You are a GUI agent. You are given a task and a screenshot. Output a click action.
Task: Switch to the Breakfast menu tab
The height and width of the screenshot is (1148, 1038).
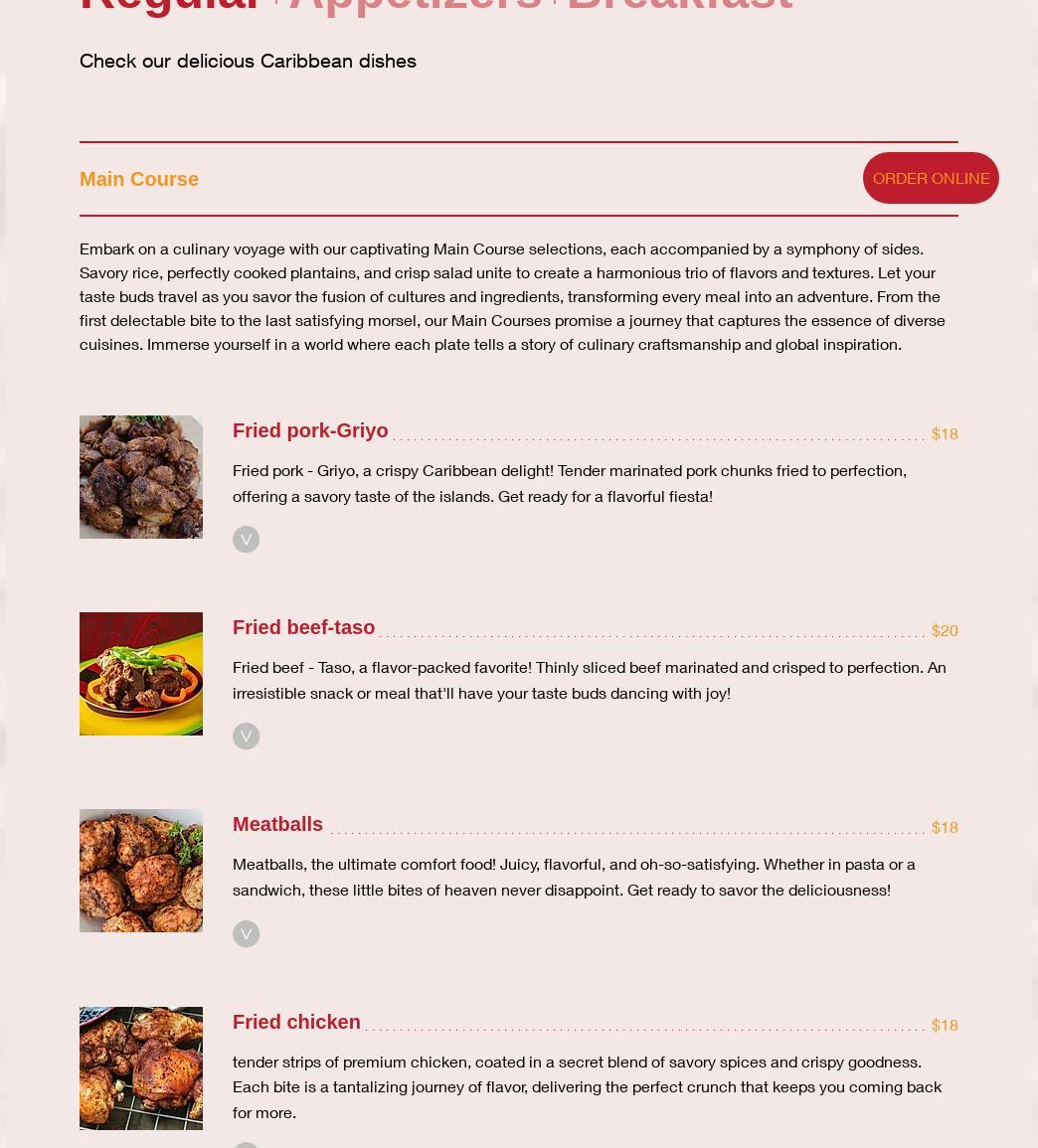[679, 6]
